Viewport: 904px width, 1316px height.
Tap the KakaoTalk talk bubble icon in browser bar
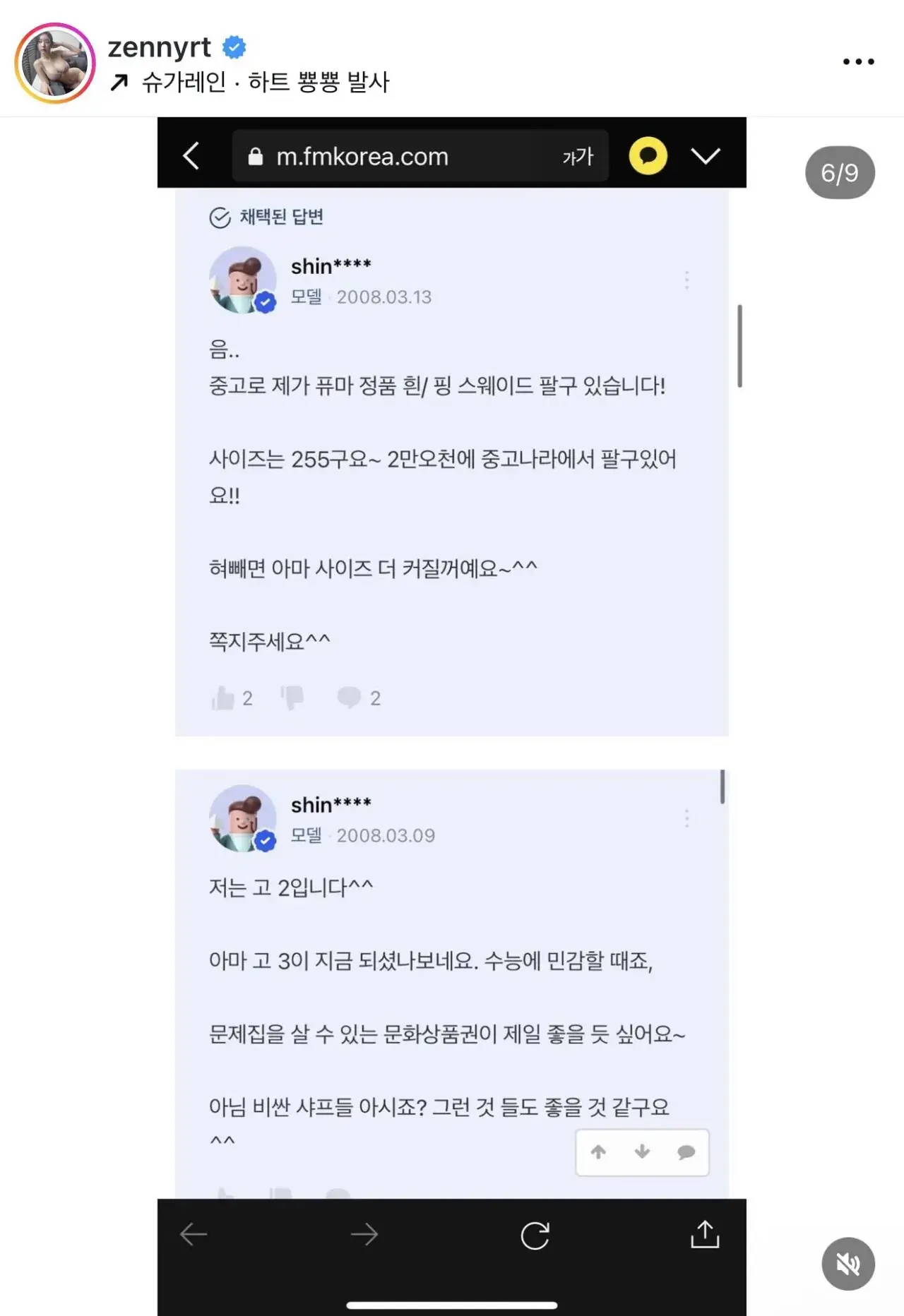648,155
